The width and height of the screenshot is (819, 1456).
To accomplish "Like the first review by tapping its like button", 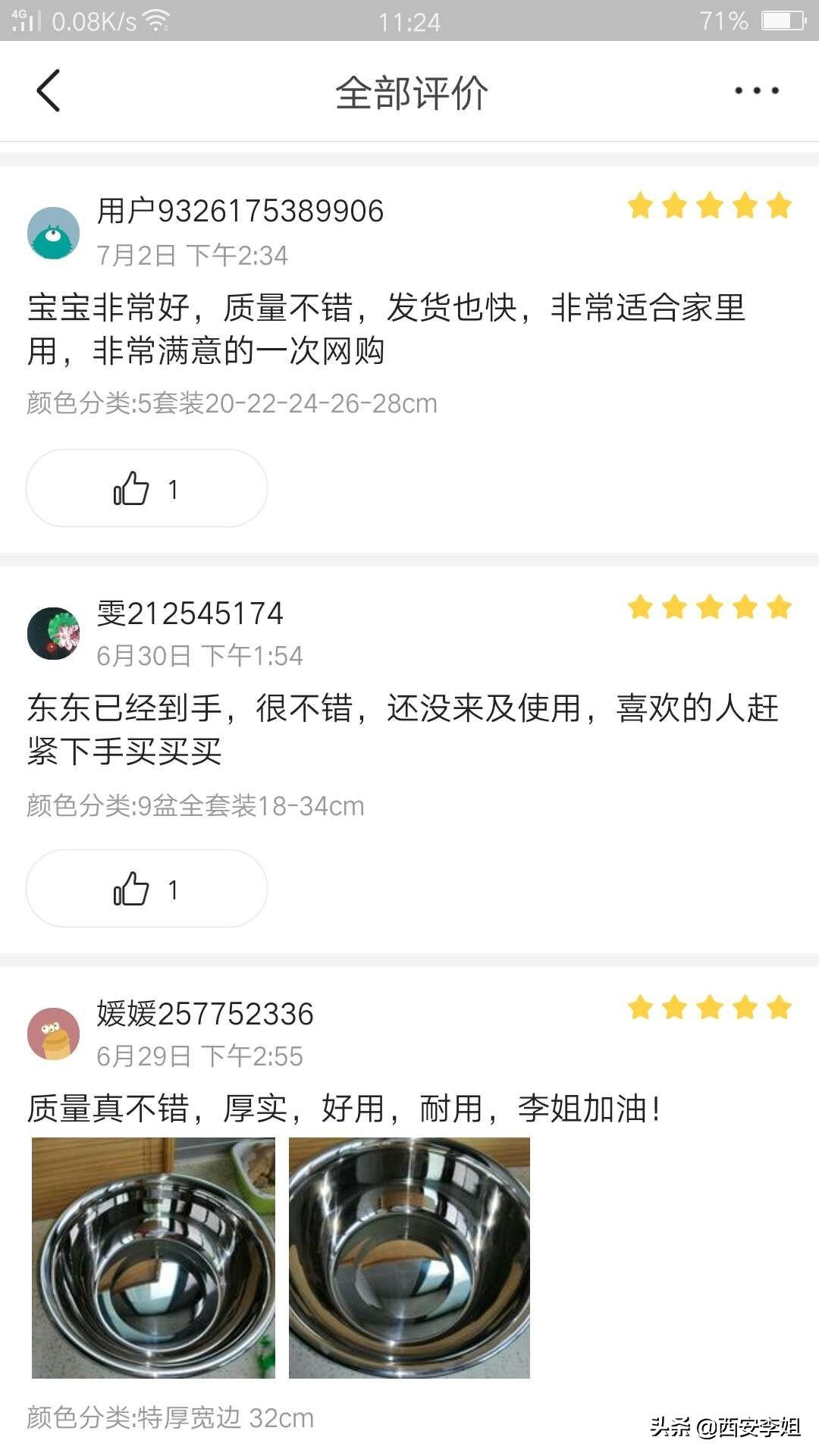I will click(146, 489).
